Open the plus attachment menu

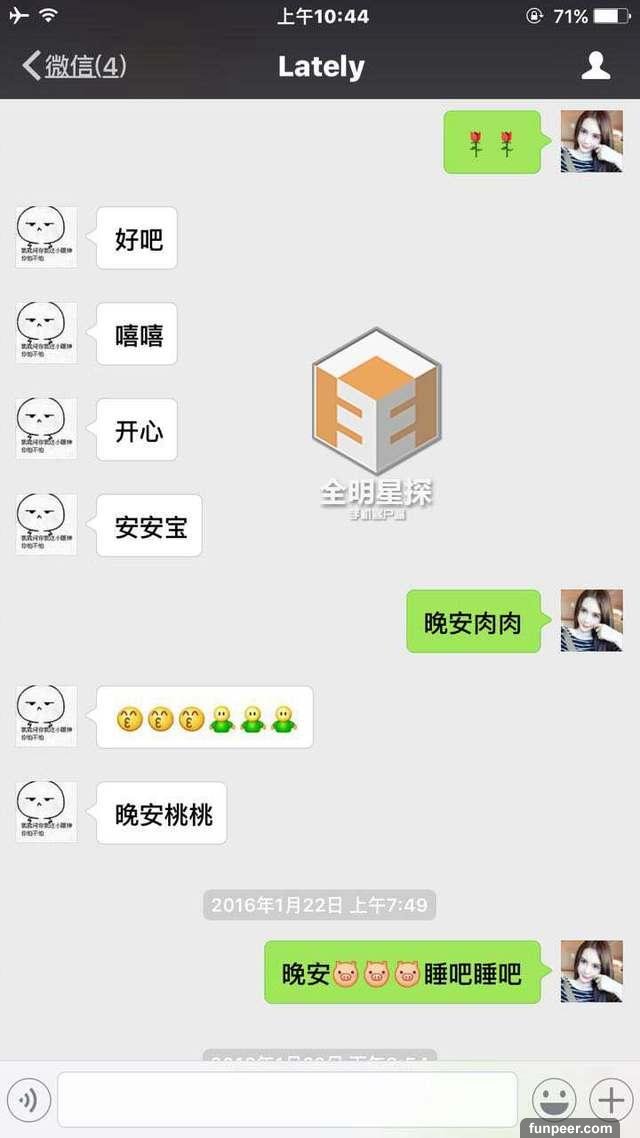(610, 1100)
